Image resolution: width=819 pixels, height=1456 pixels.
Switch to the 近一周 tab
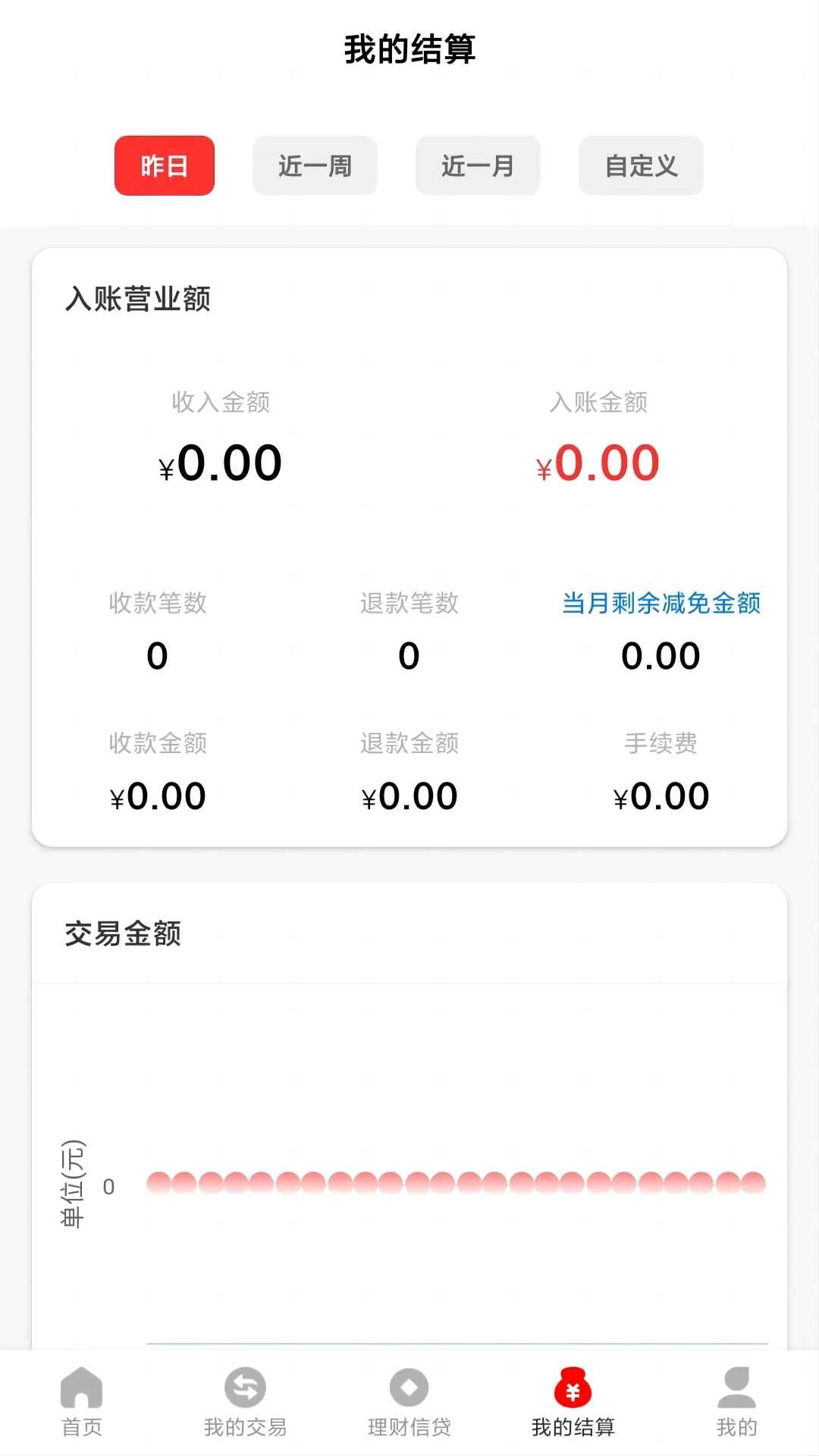(x=315, y=165)
